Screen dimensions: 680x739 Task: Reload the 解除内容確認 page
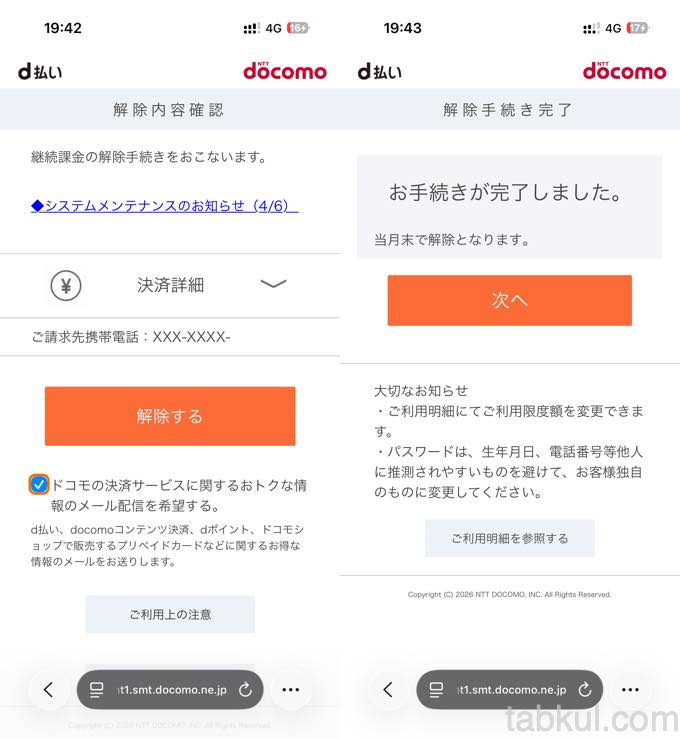pos(245,690)
